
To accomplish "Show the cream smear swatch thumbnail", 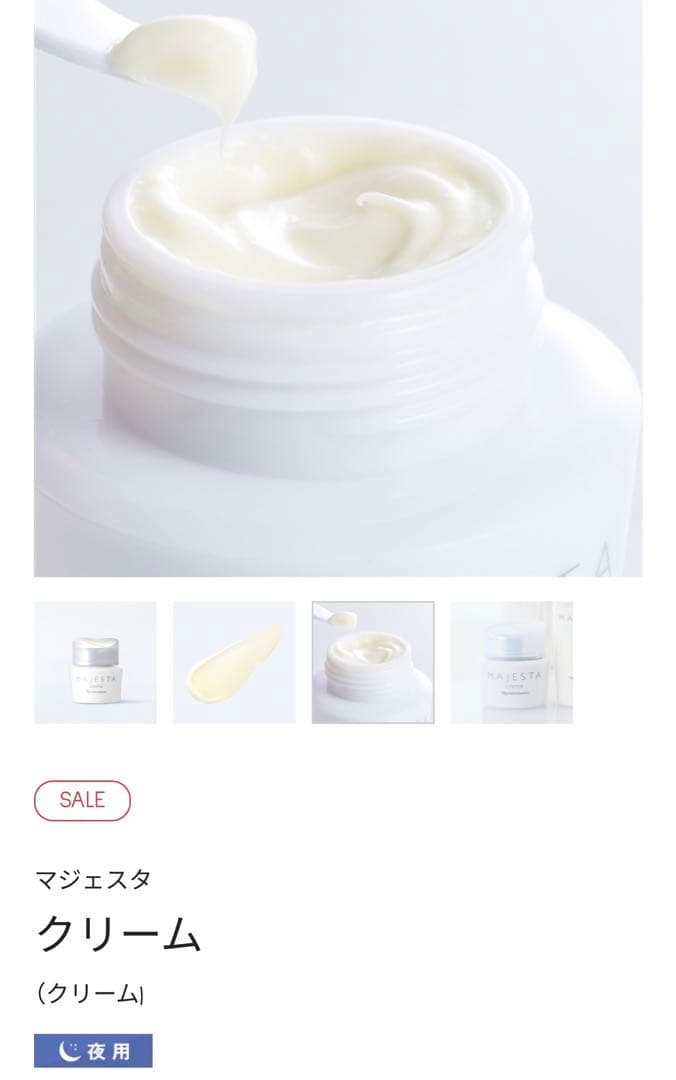I will coord(234,662).
